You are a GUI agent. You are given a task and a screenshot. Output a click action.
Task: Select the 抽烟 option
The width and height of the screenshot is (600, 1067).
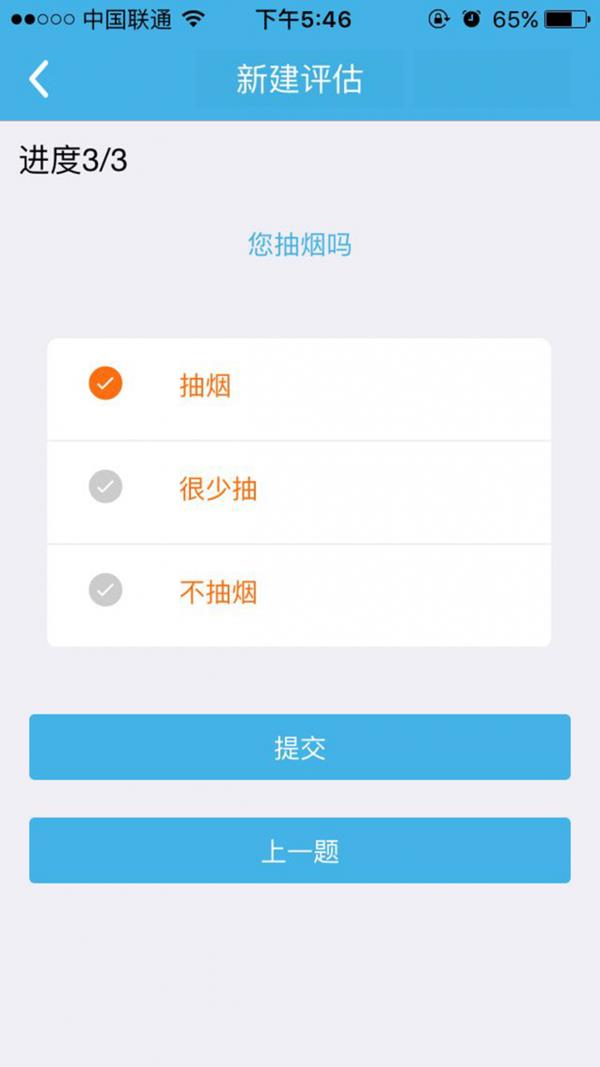(299, 389)
